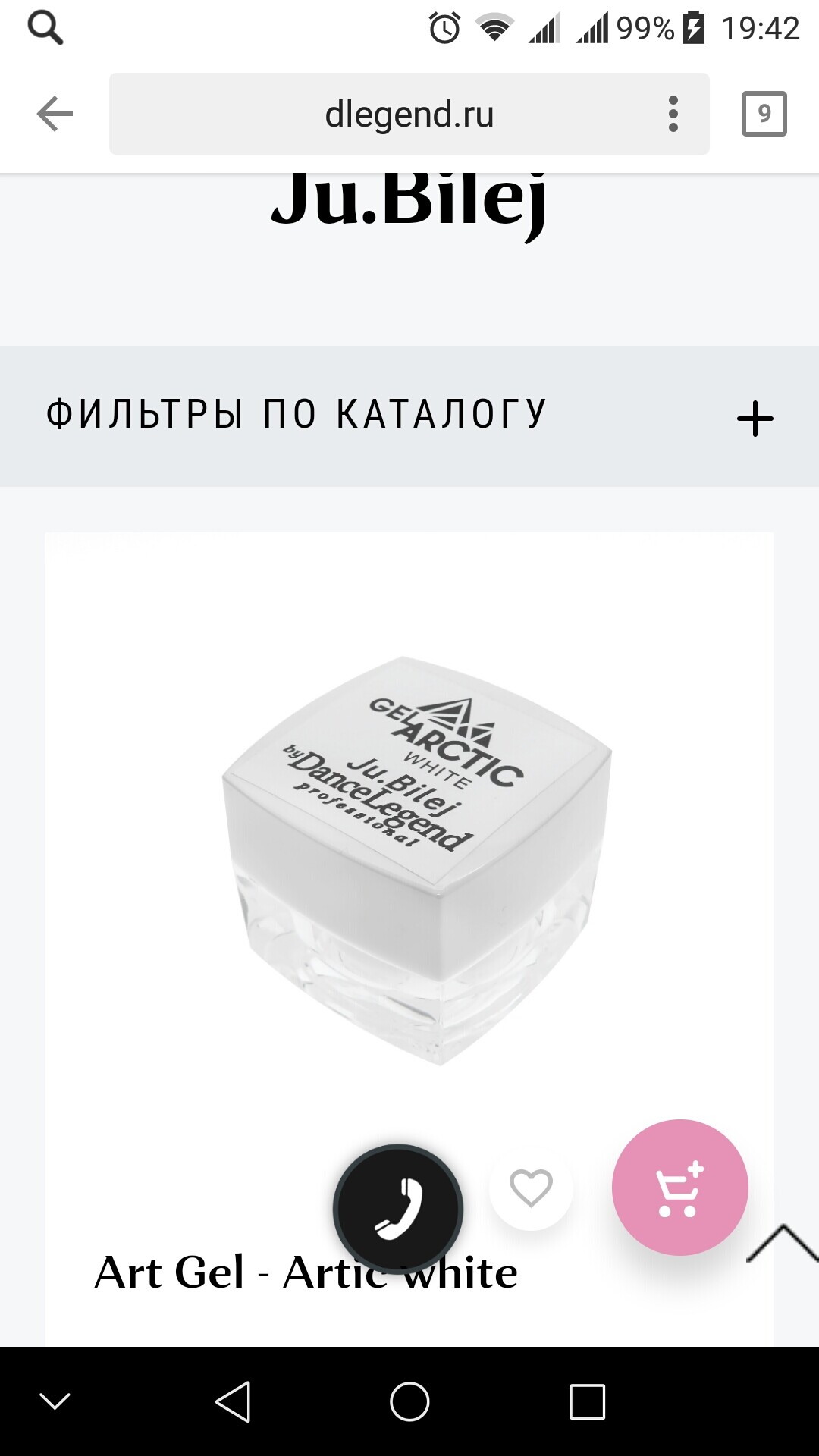Screen dimensions: 819x1456
Task: Open the tab switcher showing 9
Action: click(764, 115)
